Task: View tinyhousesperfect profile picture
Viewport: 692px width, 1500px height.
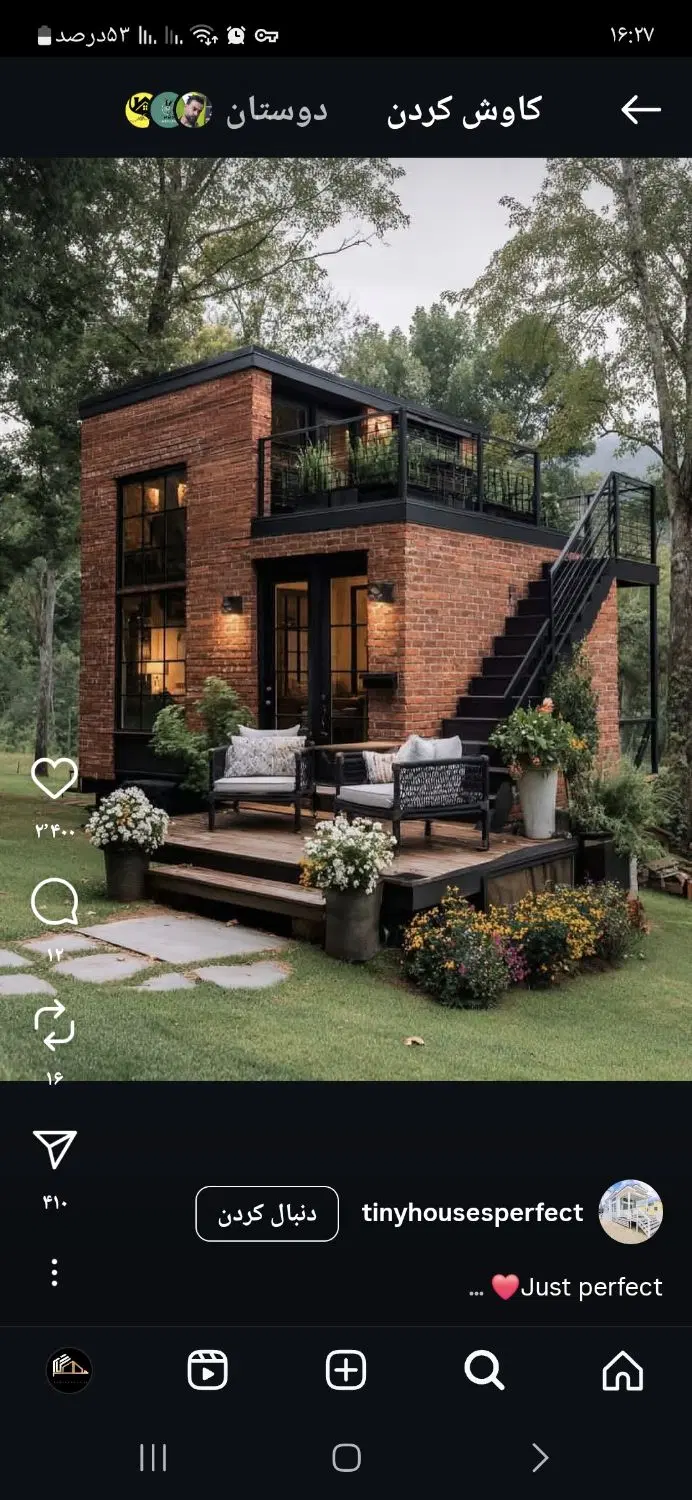Action: click(x=631, y=1212)
